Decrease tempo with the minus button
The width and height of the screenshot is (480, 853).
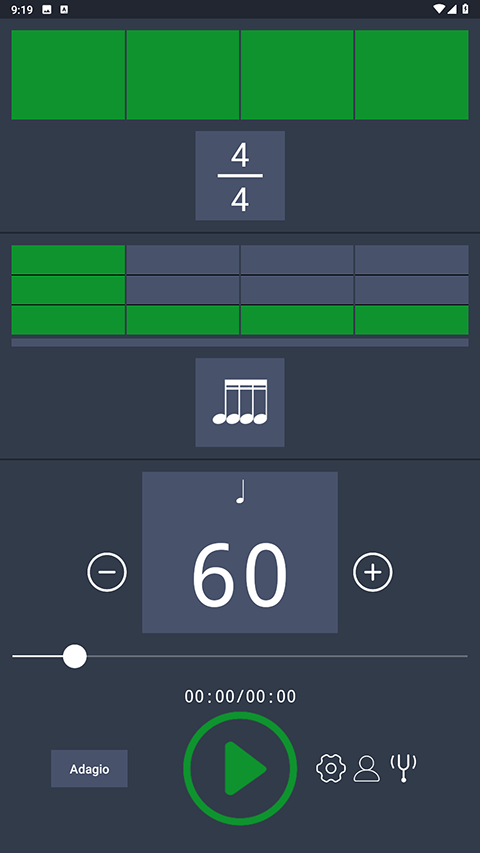tap(107, 572)
